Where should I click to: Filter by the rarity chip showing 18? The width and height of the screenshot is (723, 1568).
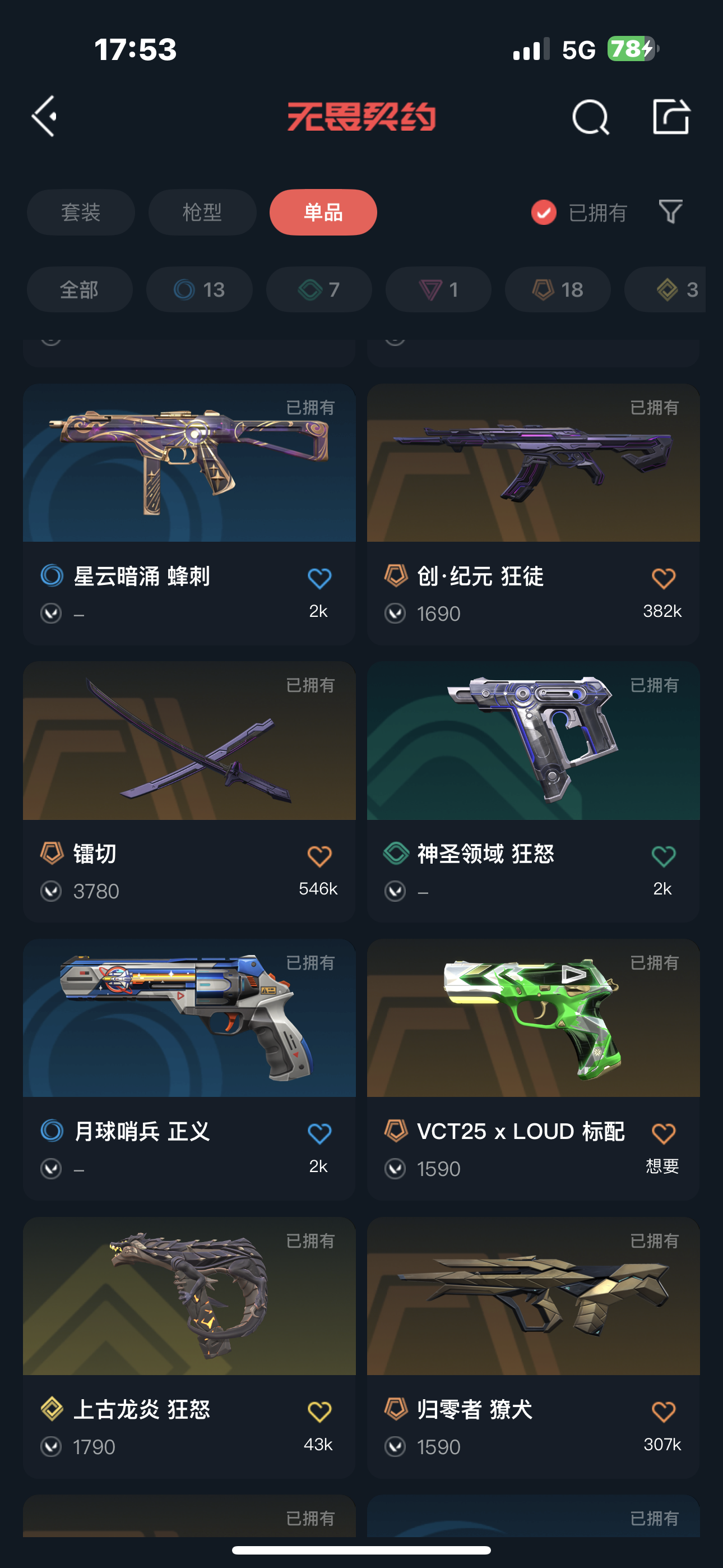coord(558,290)
